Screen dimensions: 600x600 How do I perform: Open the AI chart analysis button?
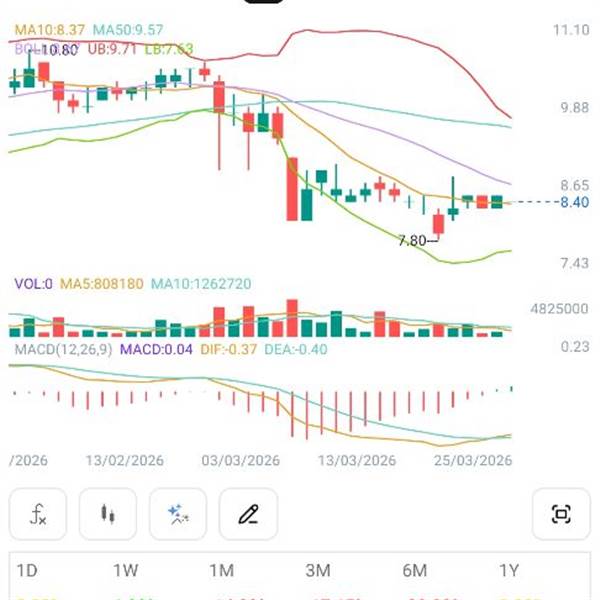[x=178, y=514]
